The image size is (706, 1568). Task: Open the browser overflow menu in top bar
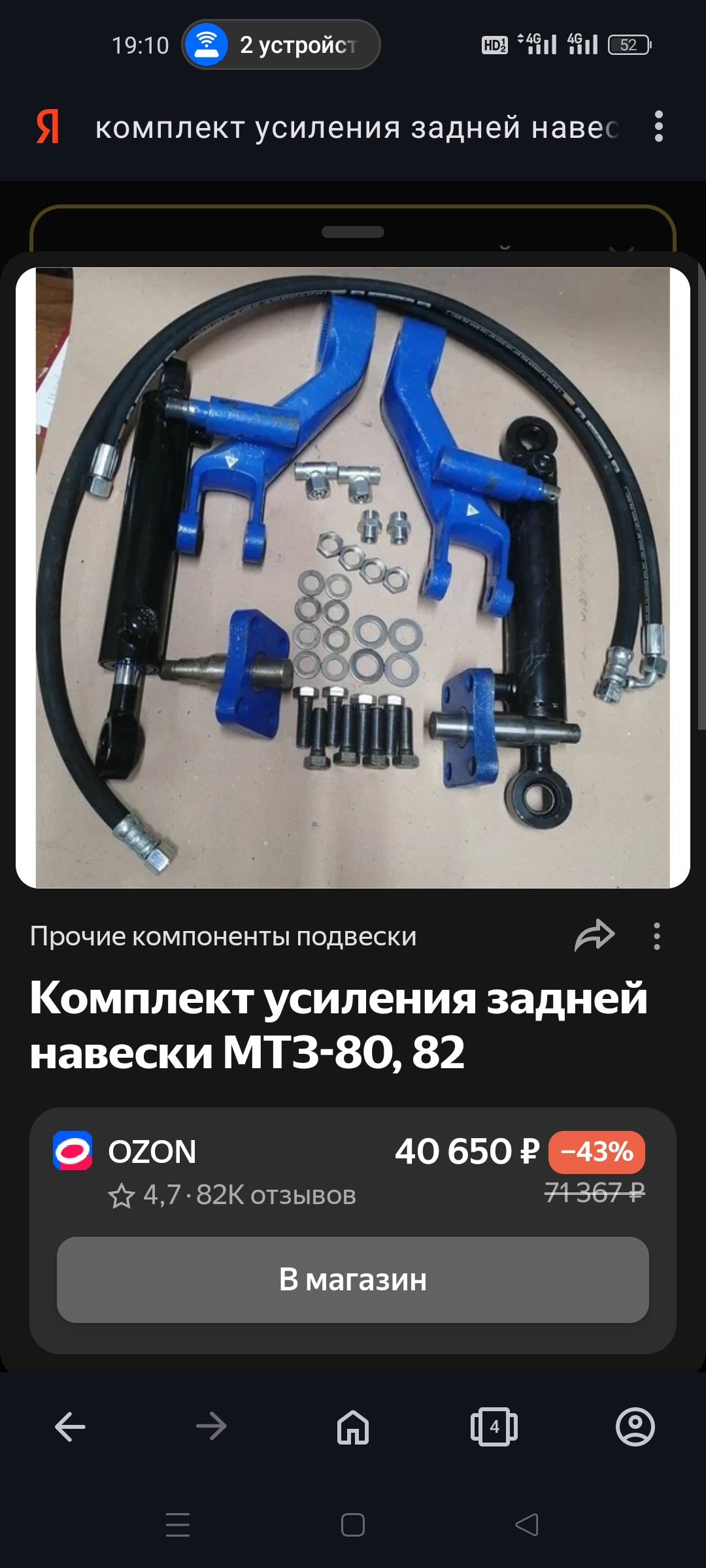(x=658, y=126)
